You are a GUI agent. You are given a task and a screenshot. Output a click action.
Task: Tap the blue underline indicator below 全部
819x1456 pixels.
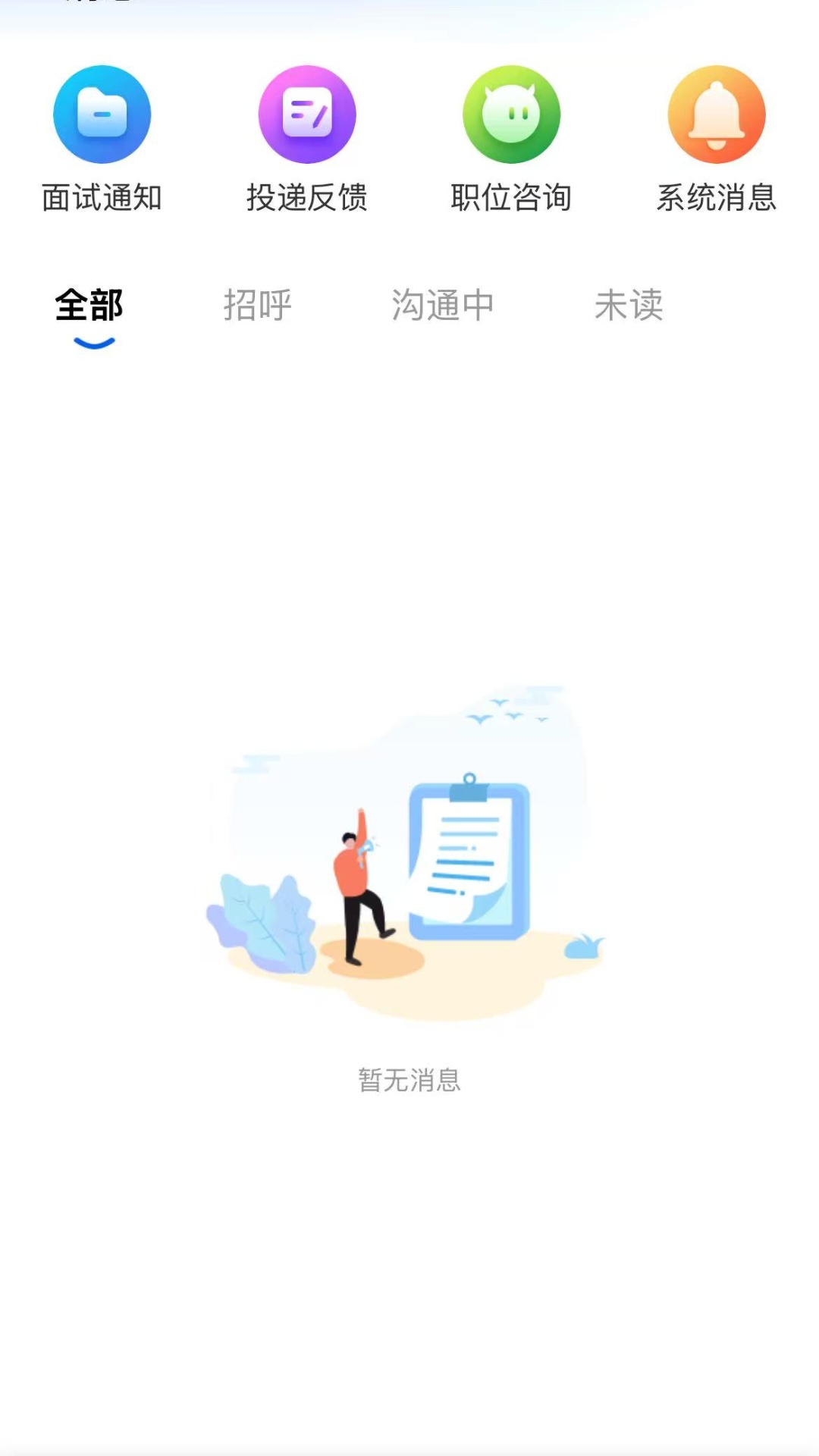pos(93,343)
